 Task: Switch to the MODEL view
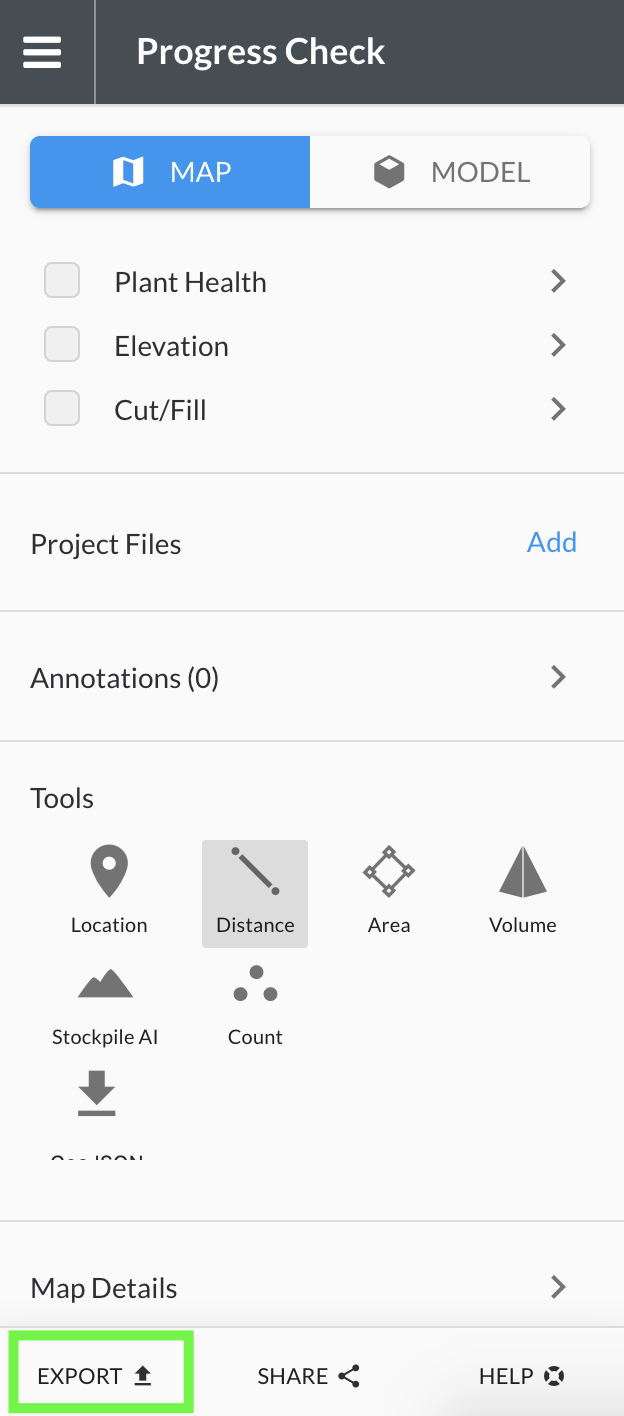[450, 172]
